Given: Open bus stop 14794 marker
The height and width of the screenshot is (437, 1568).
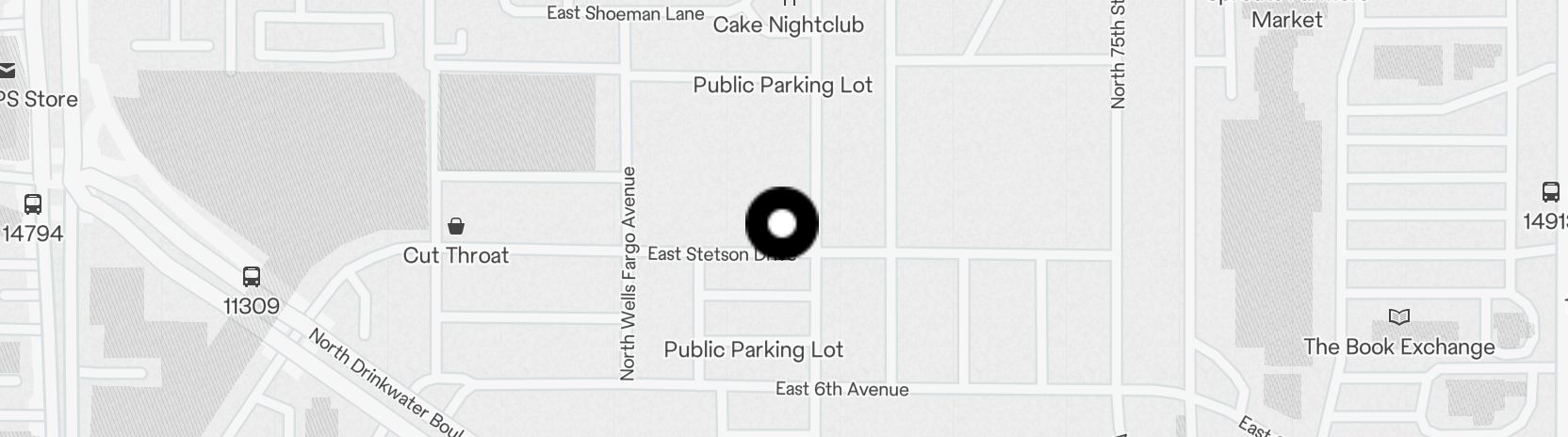Looking at the screenshot, I should (x=33, y=204).
